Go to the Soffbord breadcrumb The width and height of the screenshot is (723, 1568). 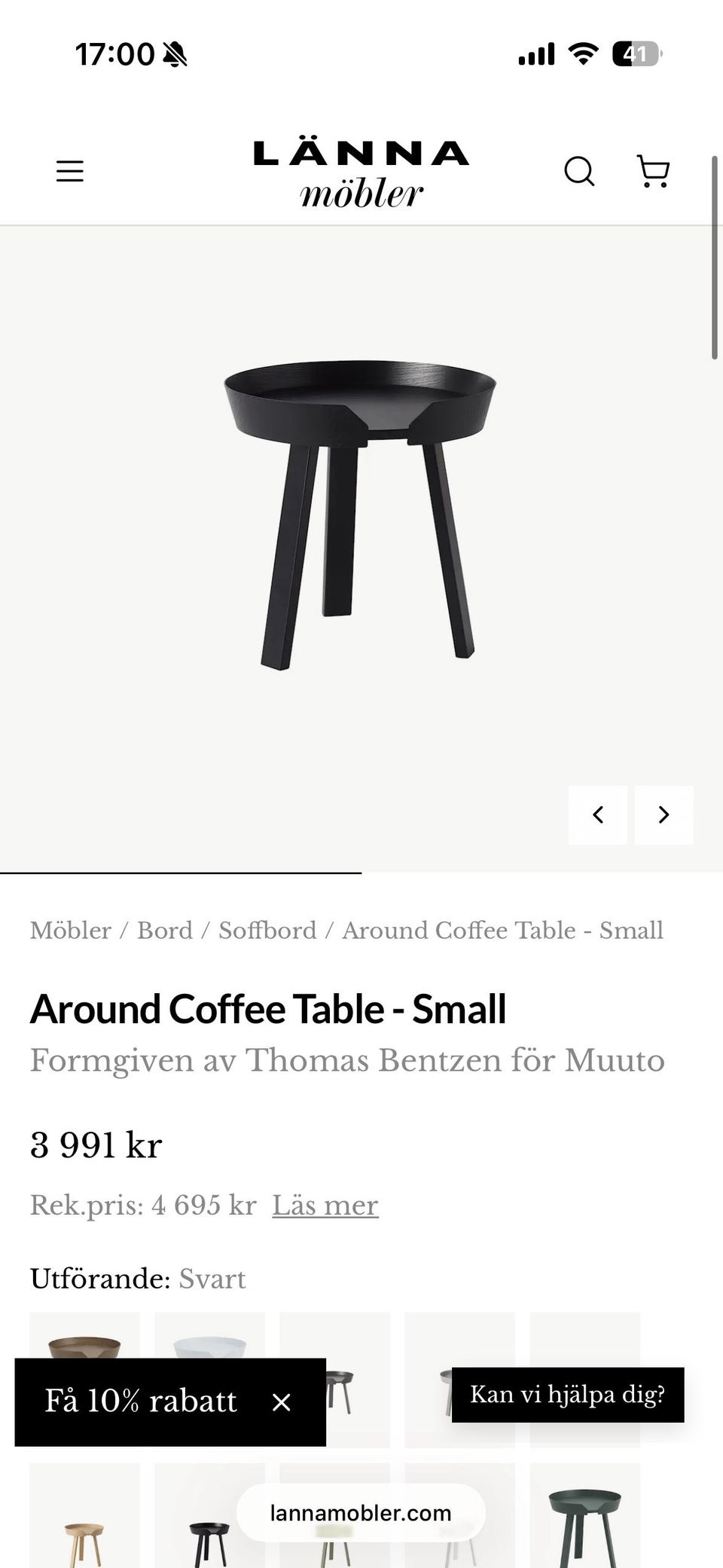[267, 931]
